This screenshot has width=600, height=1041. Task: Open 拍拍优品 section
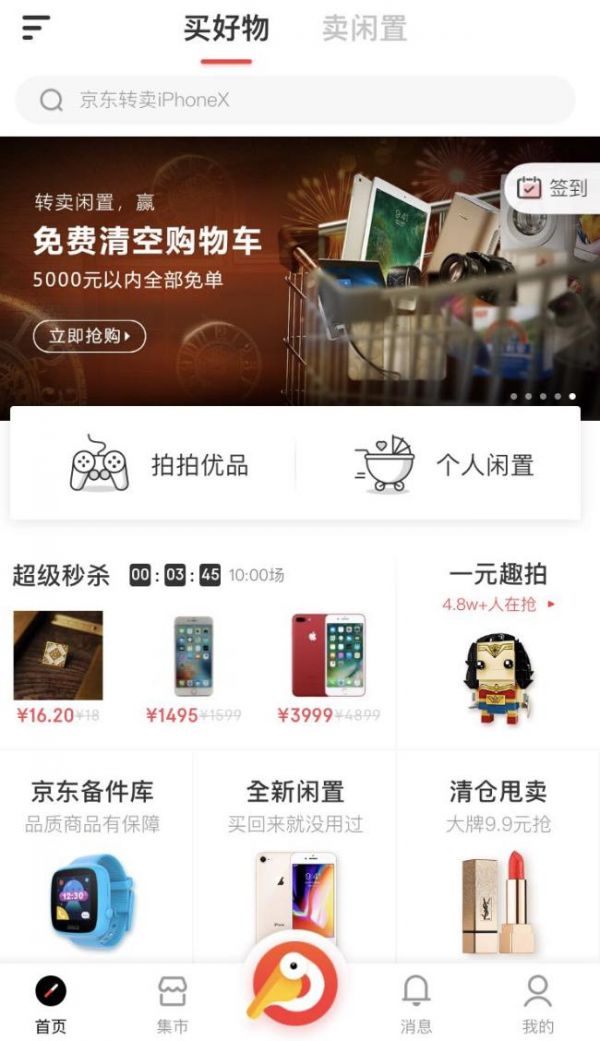point(158,465)
